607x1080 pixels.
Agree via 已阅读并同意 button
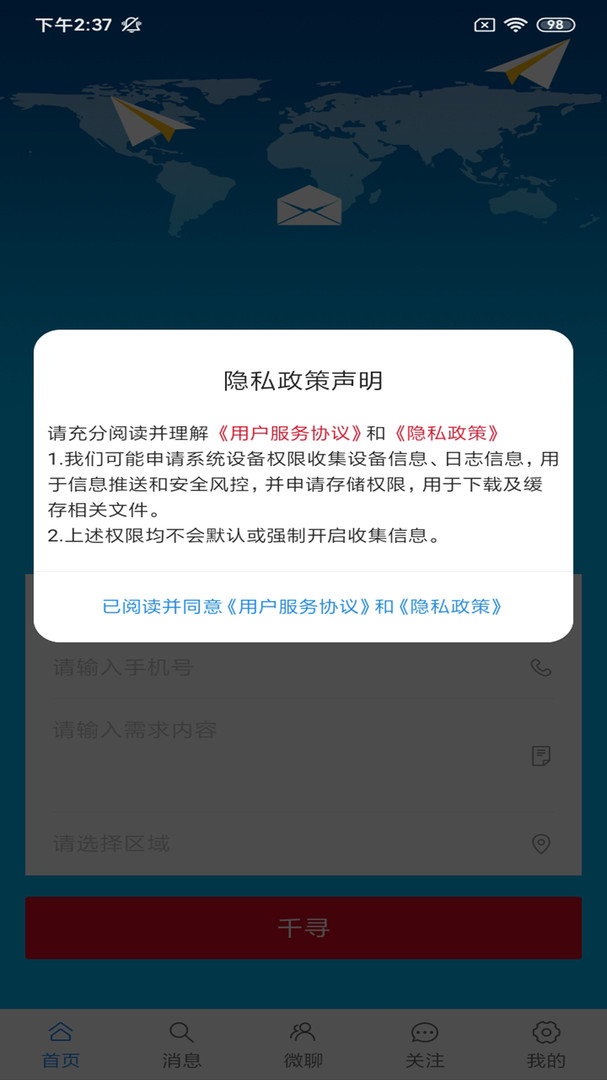pyautogui.click(x=303, y=606)
